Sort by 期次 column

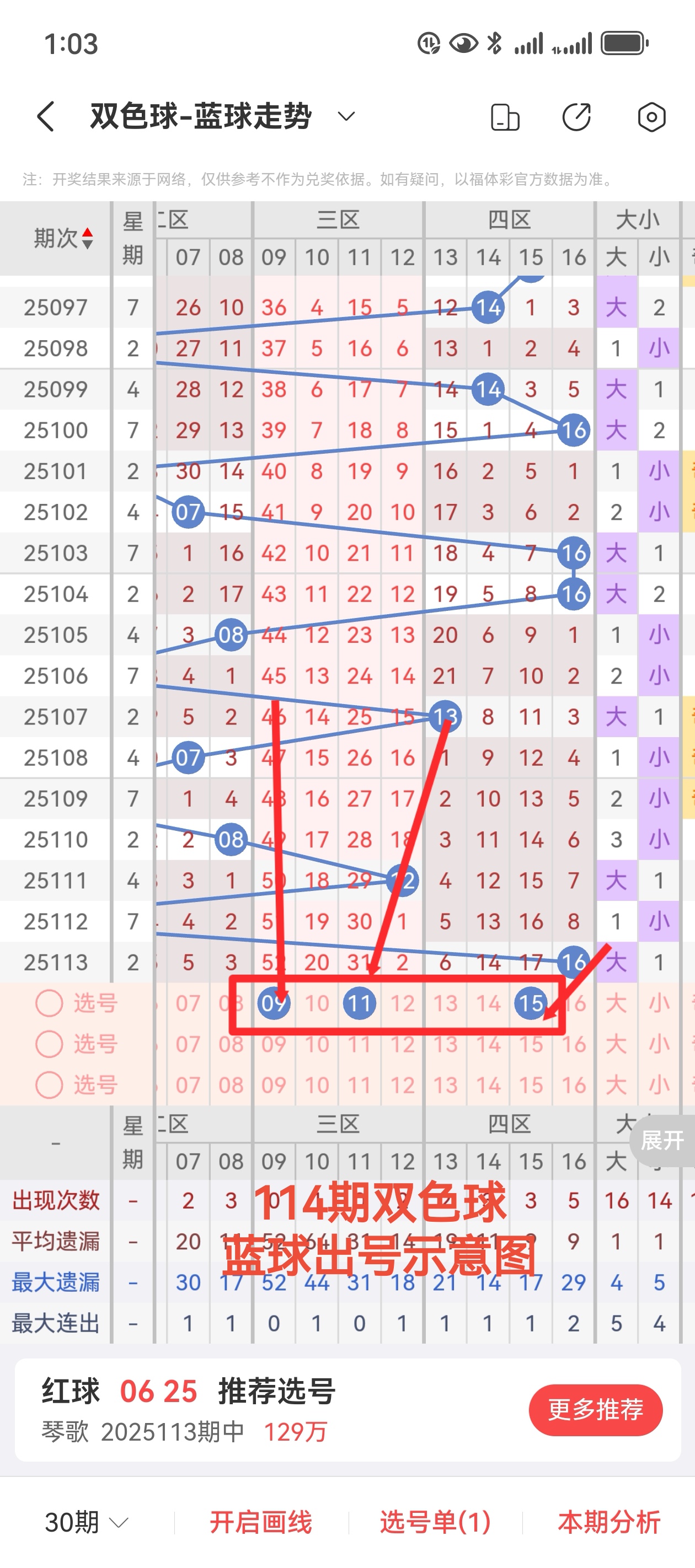pos(63,238)
